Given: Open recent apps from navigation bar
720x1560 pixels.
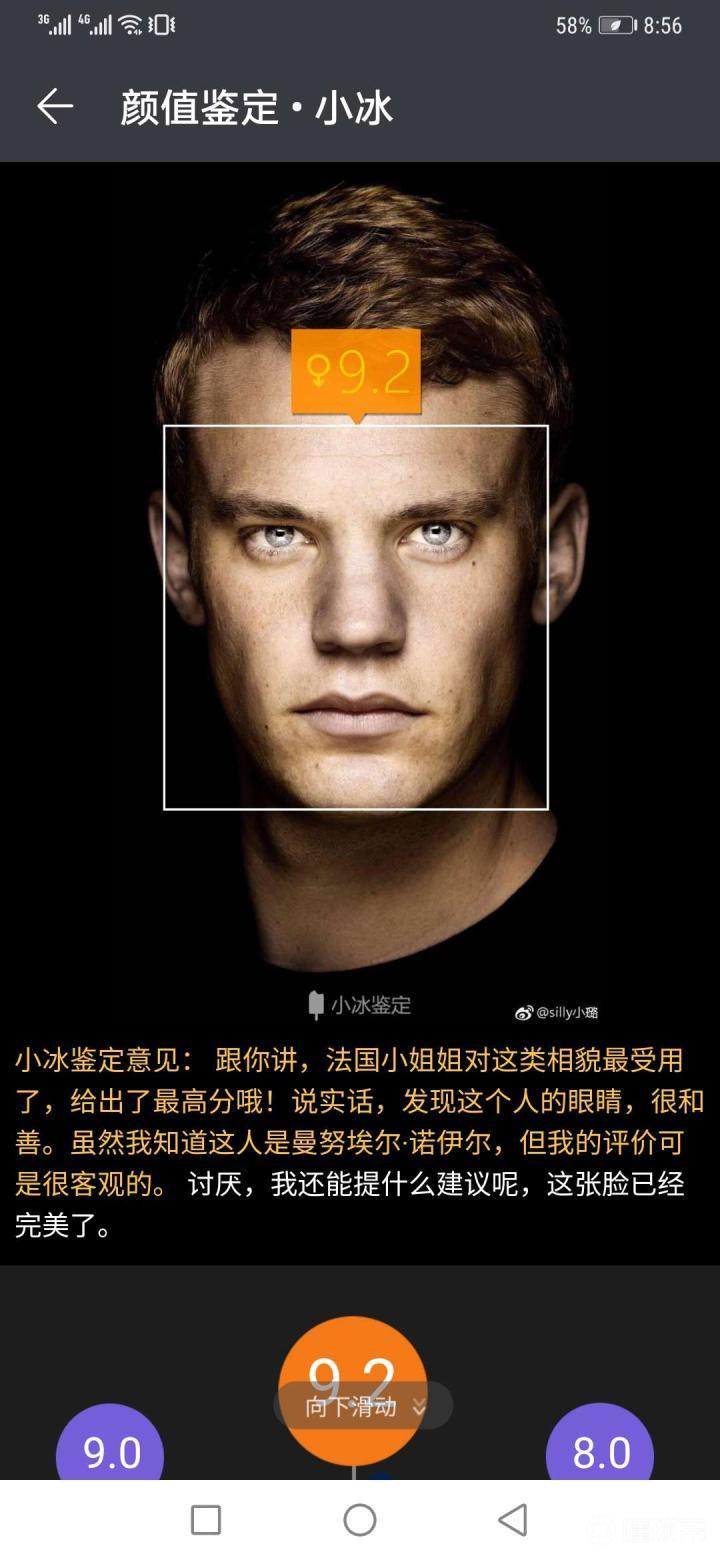Looking at the screenshot, I should 206,1519.
